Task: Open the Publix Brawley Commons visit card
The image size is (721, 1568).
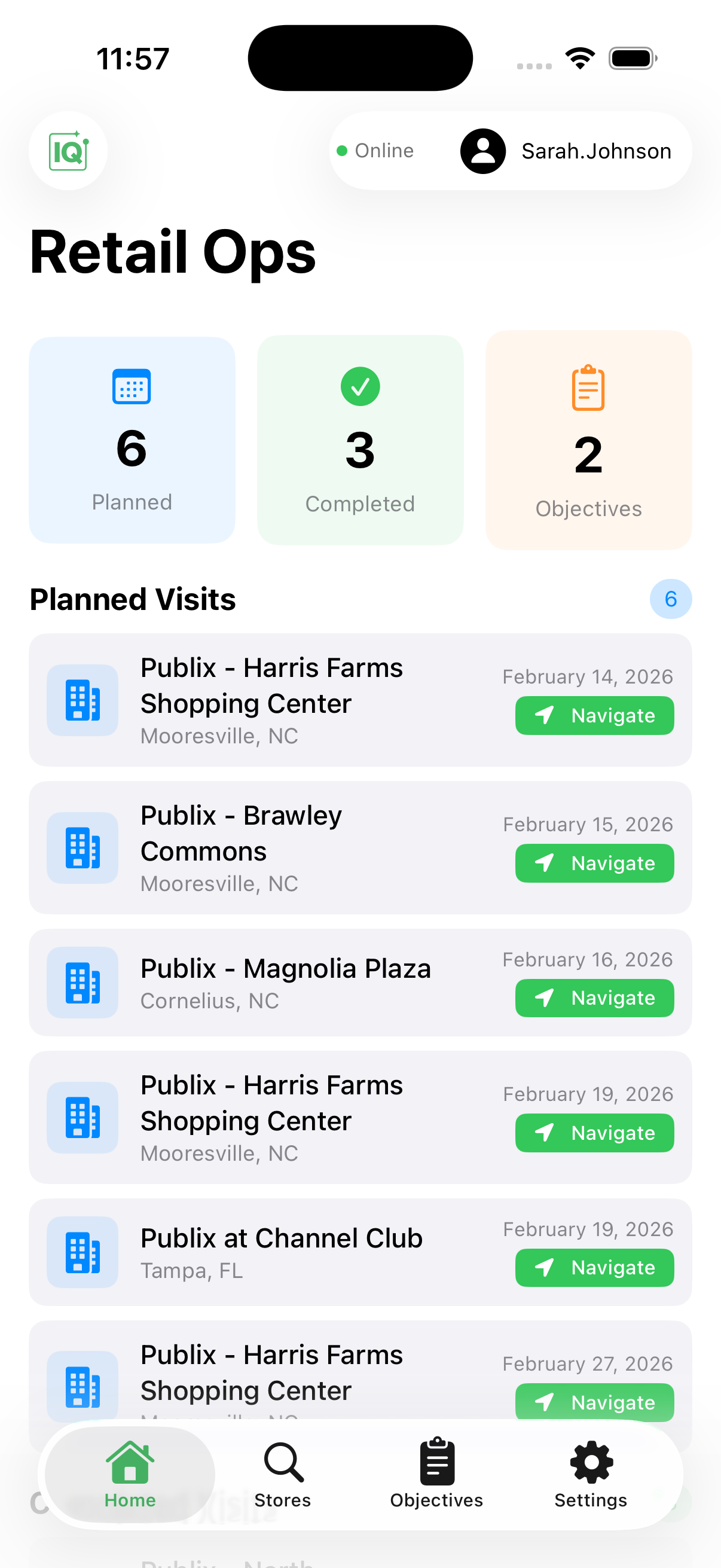Action: [x=274, y=848]
